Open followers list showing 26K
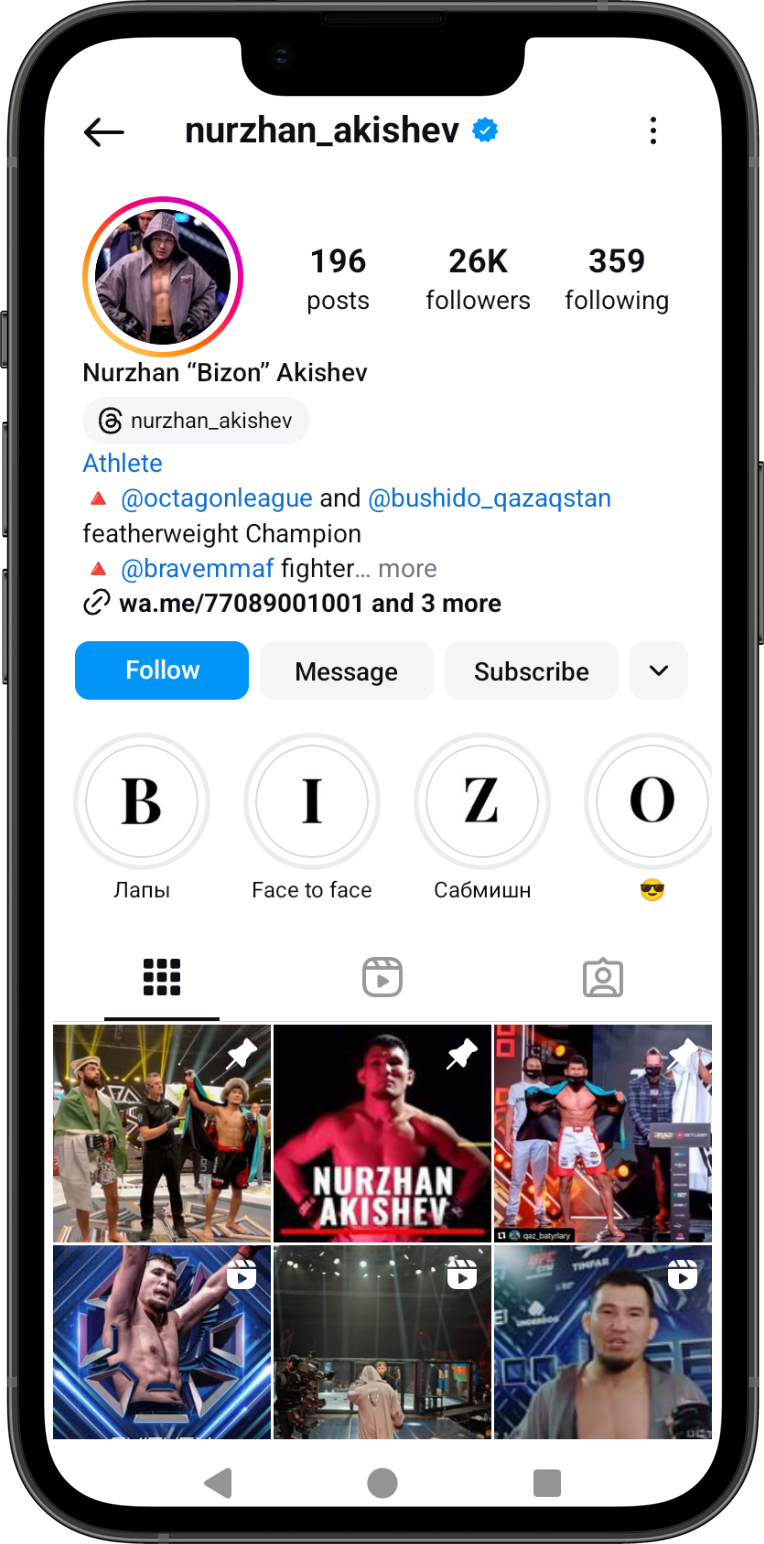 coord(477,278)
